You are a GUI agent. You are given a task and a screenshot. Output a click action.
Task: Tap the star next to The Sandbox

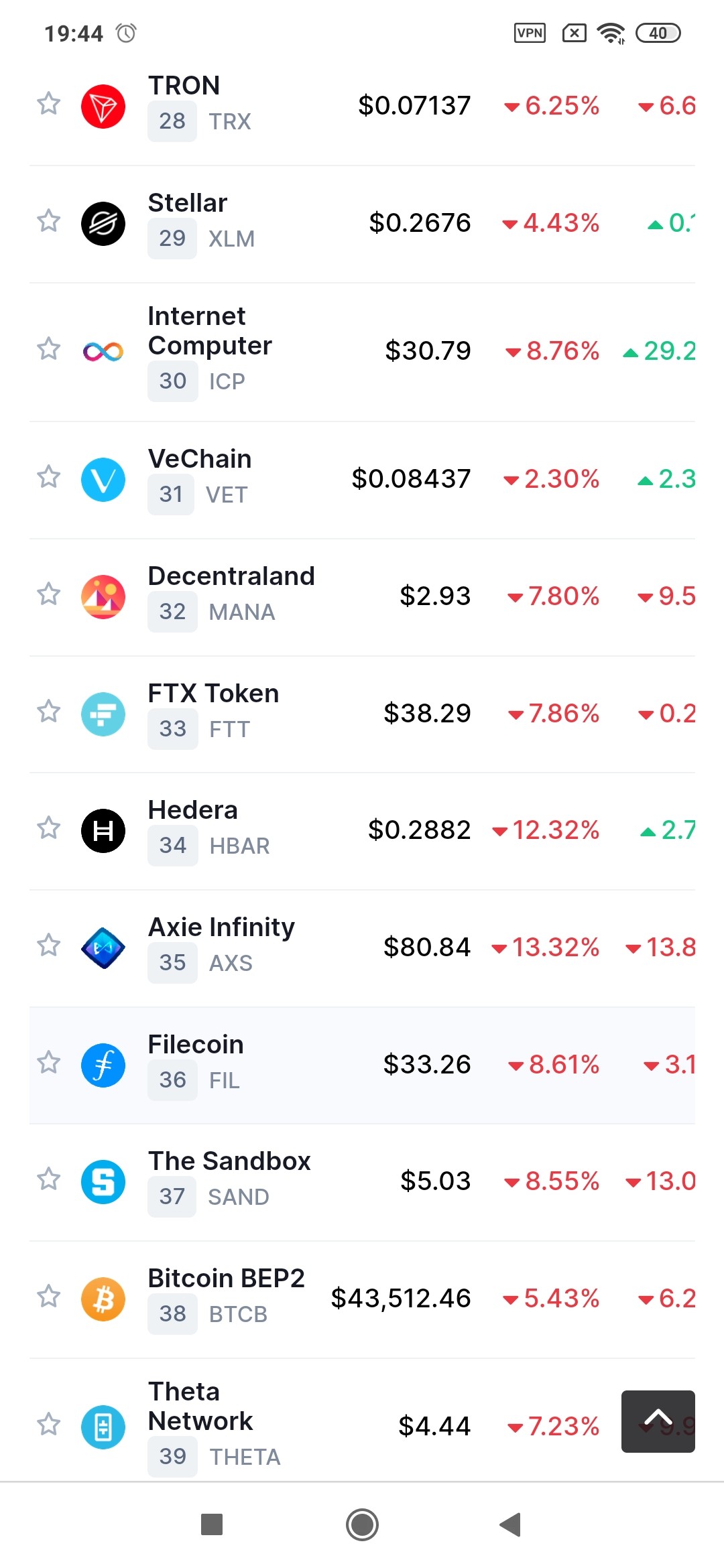point(48,1179)
